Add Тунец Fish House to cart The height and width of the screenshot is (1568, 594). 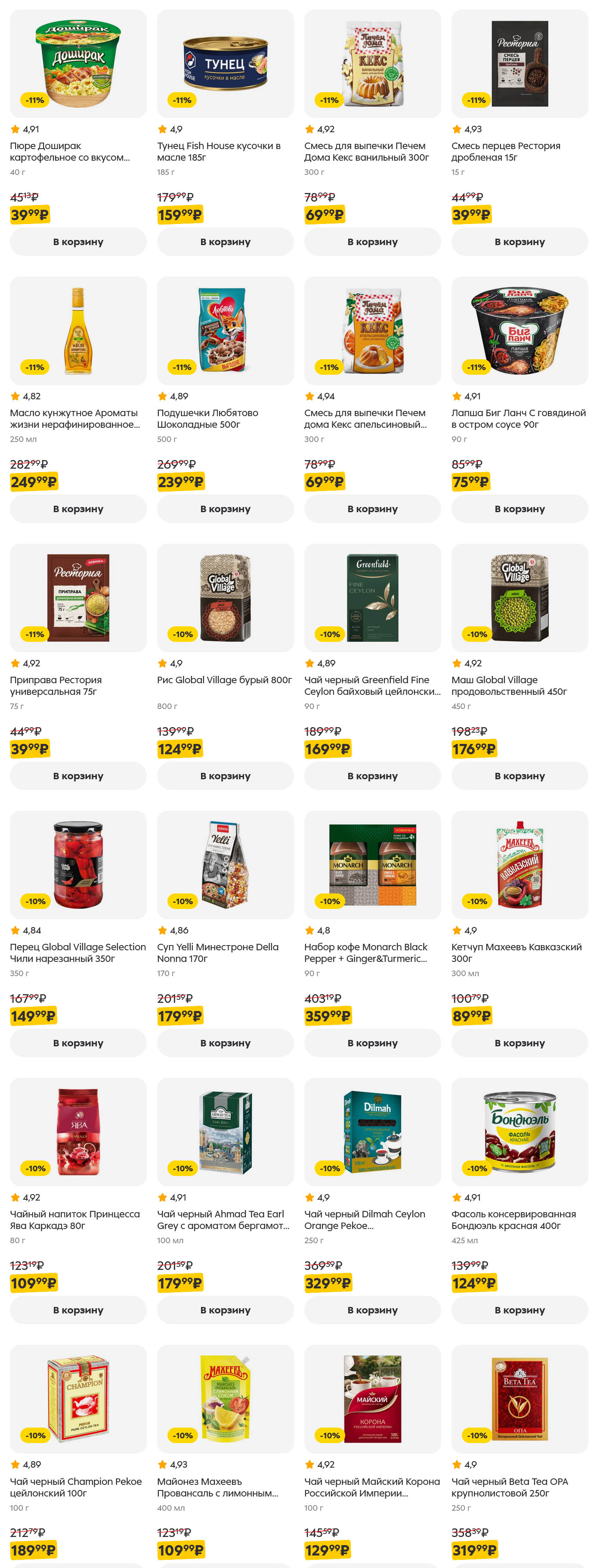click(x=225, y=242)
